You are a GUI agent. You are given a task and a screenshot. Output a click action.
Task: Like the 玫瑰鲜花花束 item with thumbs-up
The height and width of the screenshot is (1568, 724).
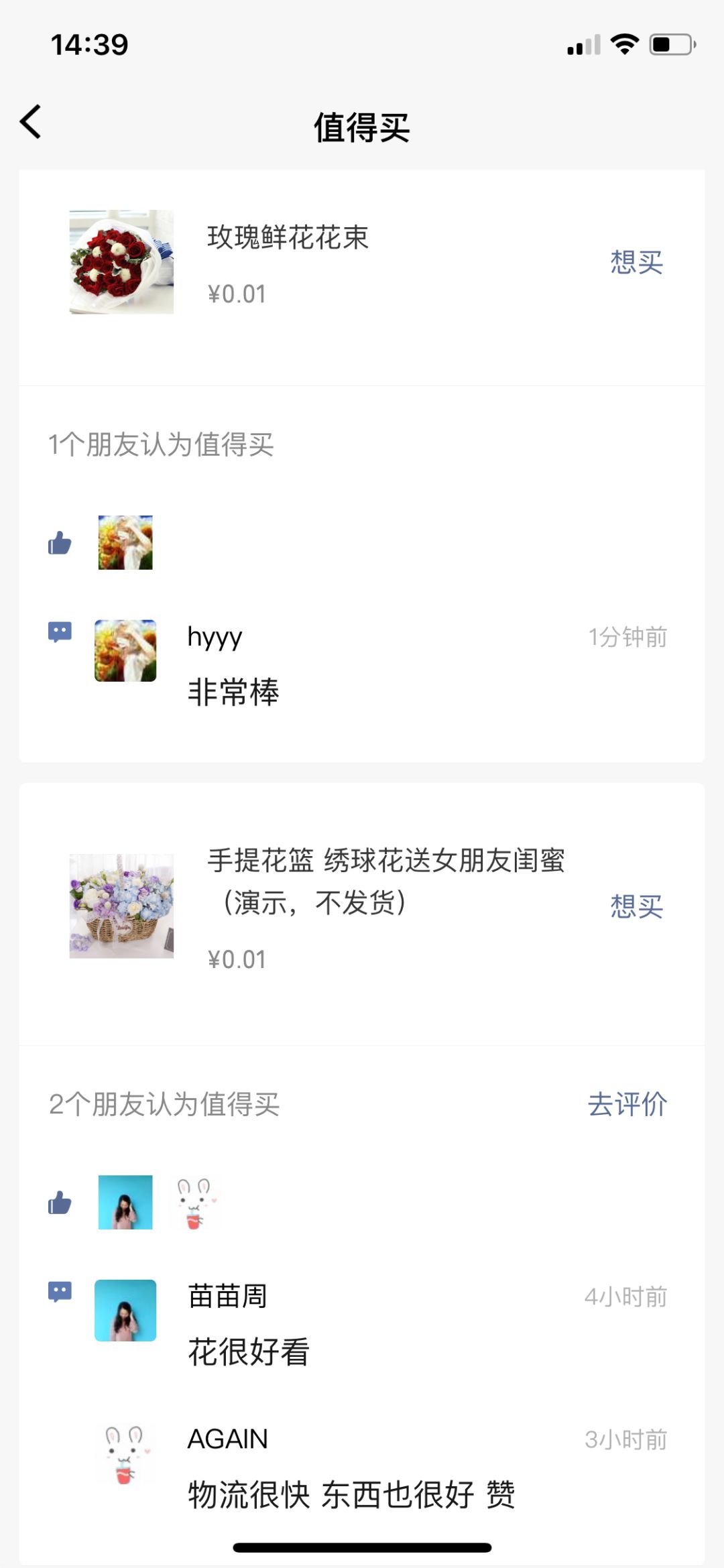[60, 543]
